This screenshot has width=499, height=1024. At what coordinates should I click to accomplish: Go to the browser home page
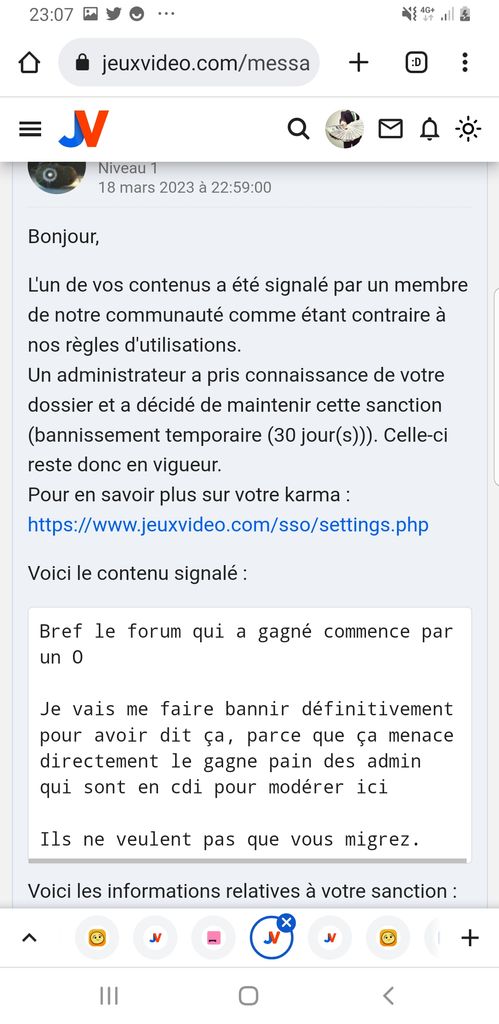coord(29,63)
